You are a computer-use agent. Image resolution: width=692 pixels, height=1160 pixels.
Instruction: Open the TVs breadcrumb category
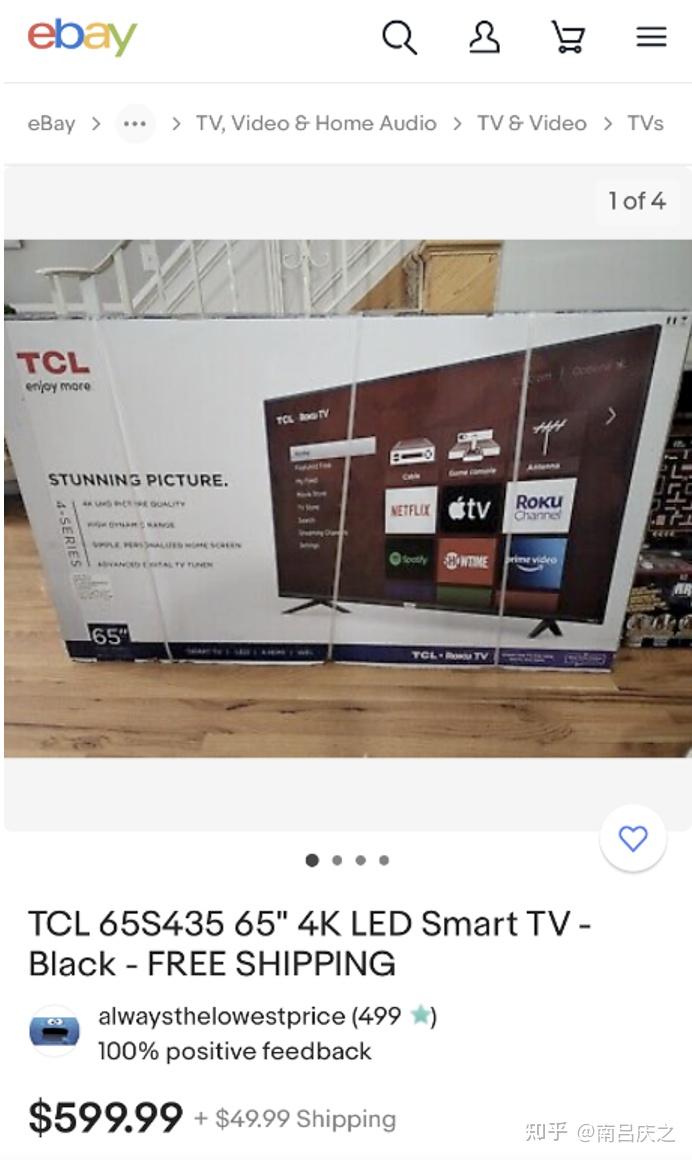(645, 124)
